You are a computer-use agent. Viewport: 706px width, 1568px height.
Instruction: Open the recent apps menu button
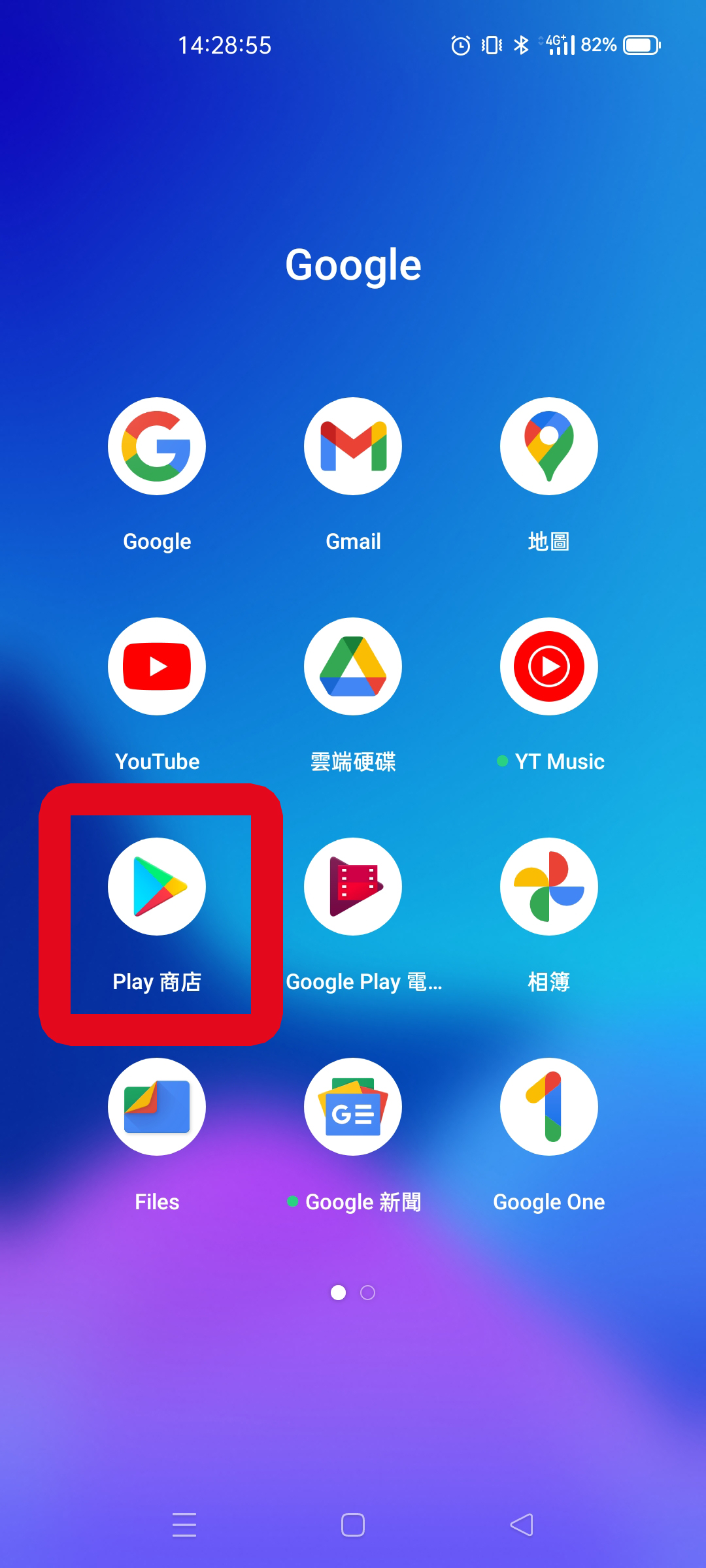184,1525
